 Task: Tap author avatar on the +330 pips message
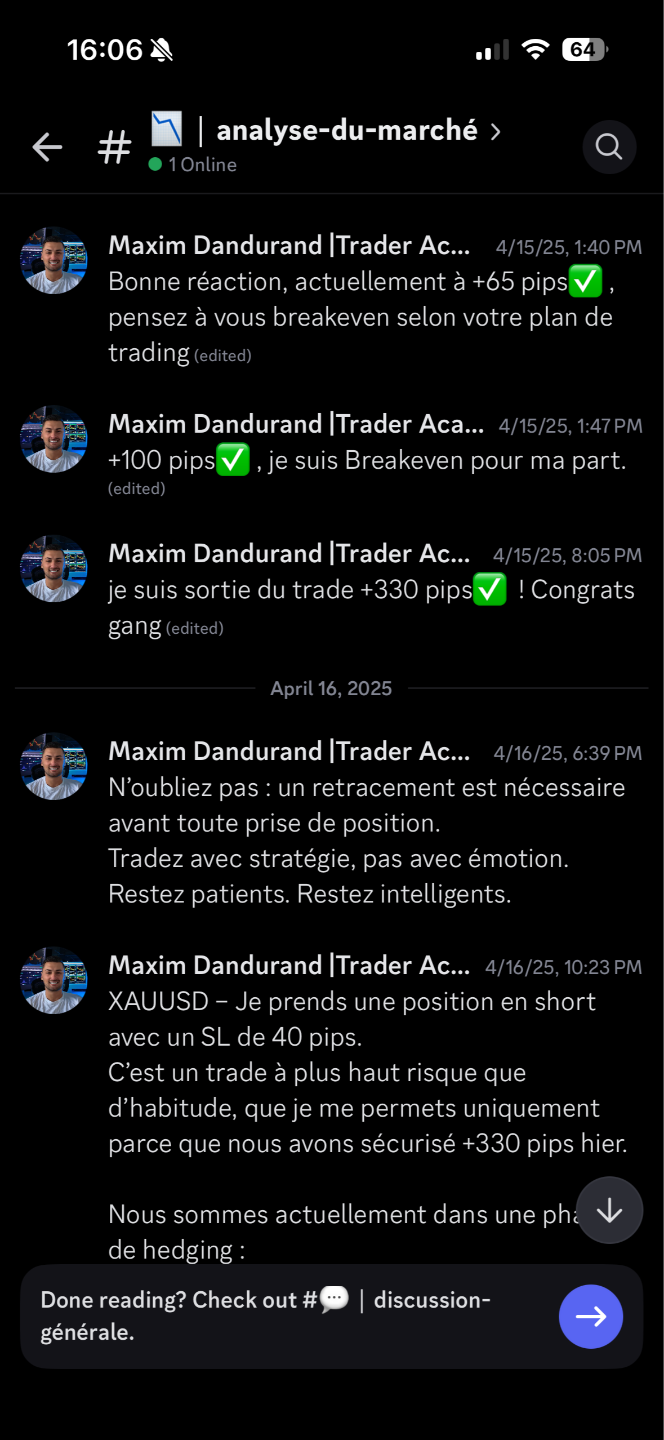(x=54, y=568)
